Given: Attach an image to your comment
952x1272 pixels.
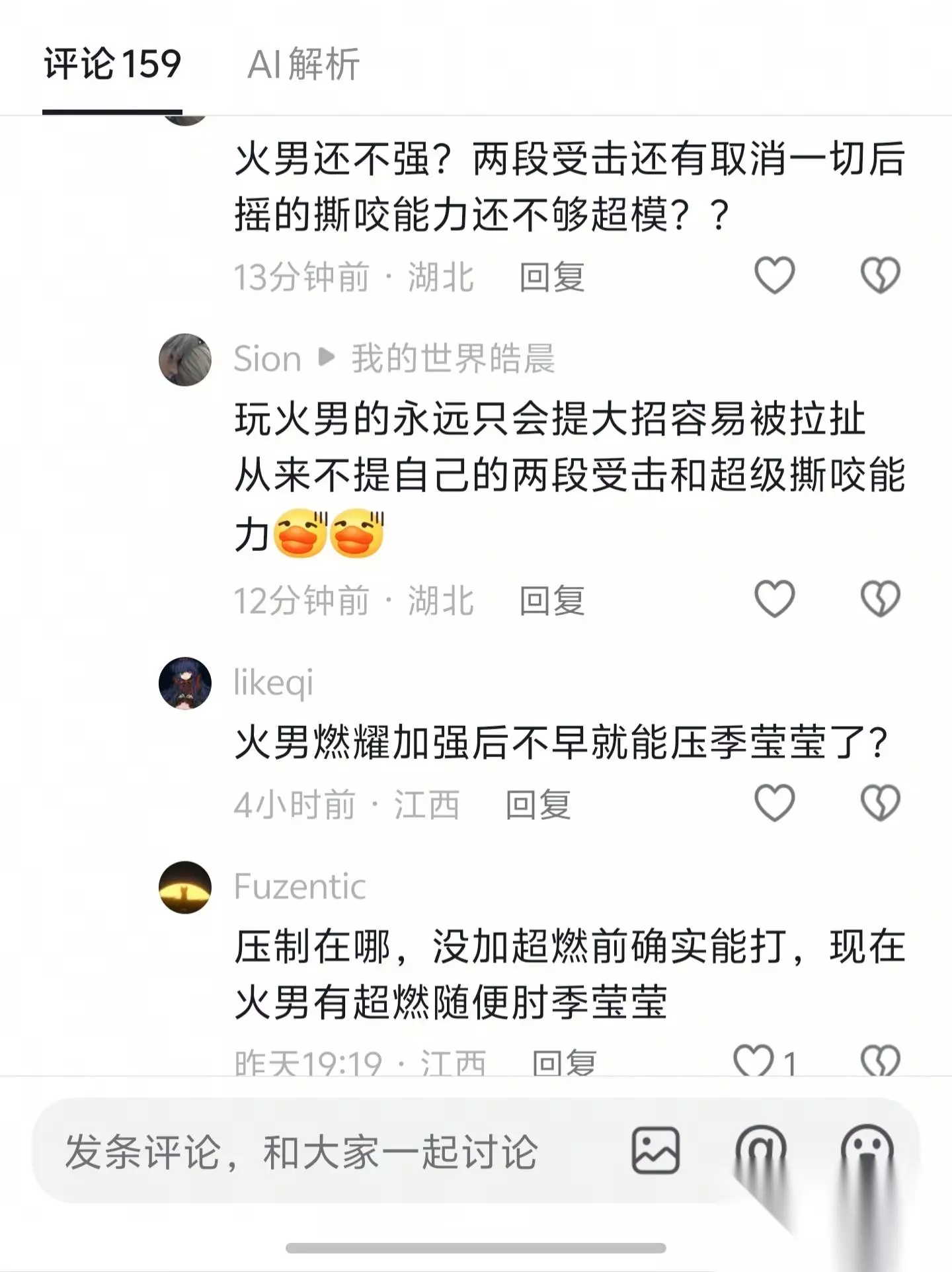Looking at the screenshot, I should pos(655,1150).
